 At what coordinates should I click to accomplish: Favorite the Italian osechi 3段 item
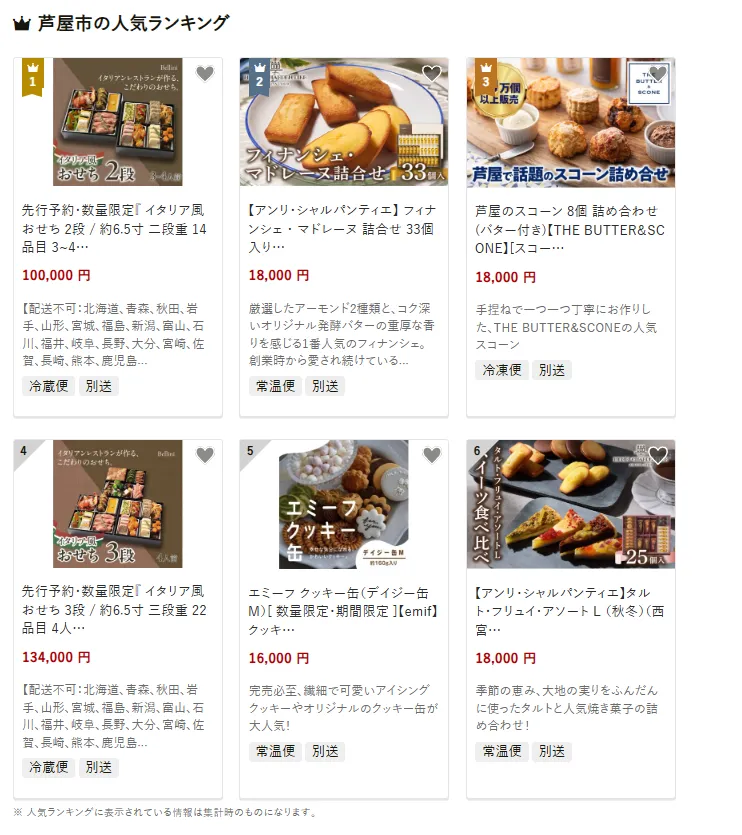coord(204,455)
